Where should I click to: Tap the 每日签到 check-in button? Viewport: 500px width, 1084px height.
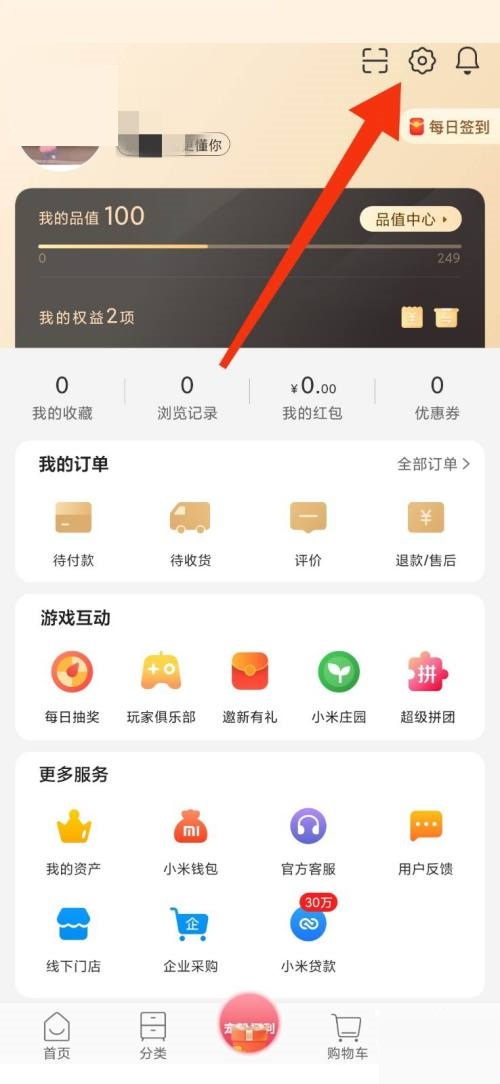pos(451,127)
